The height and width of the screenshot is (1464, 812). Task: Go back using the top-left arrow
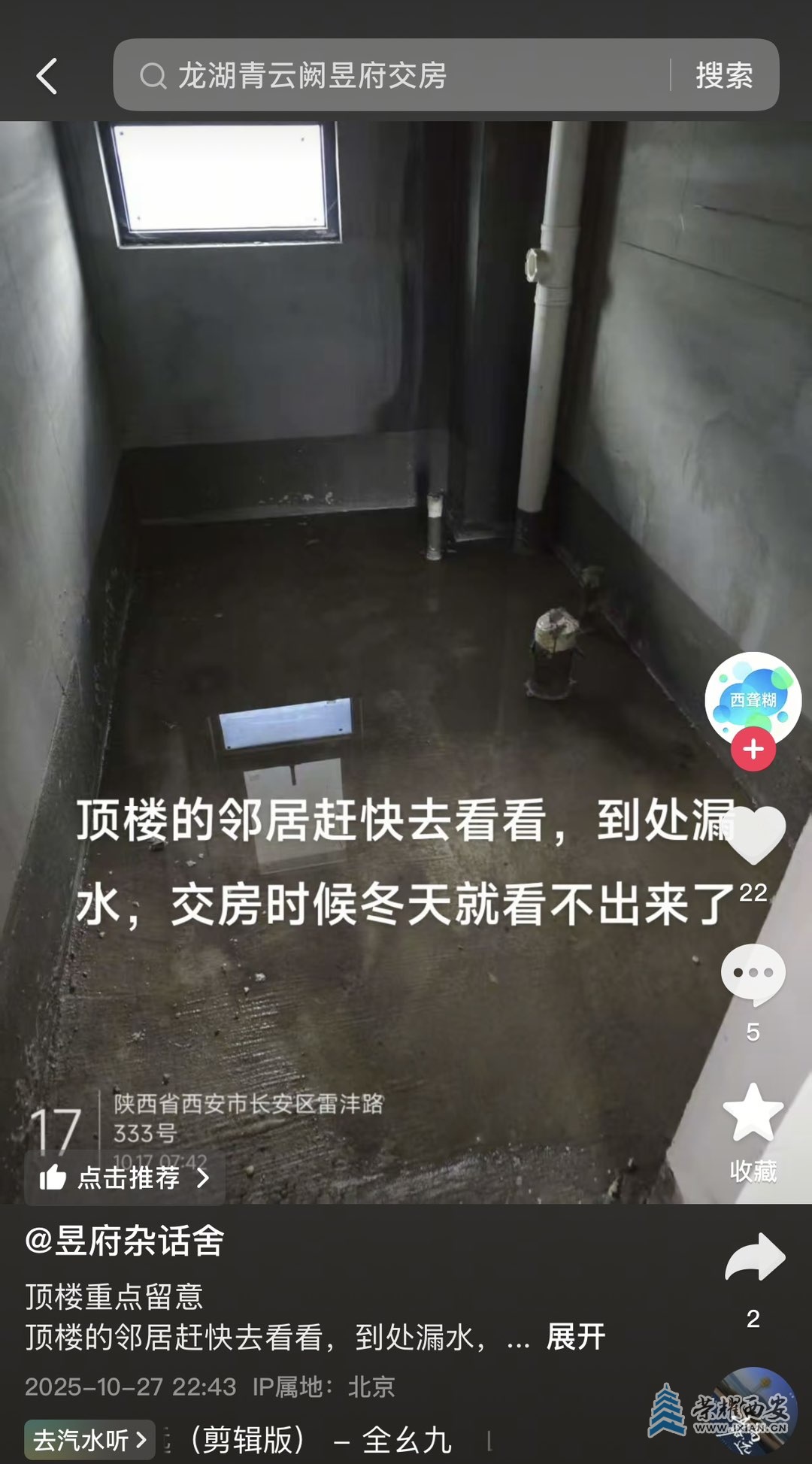pyautogui.click(x=47, y=76)
